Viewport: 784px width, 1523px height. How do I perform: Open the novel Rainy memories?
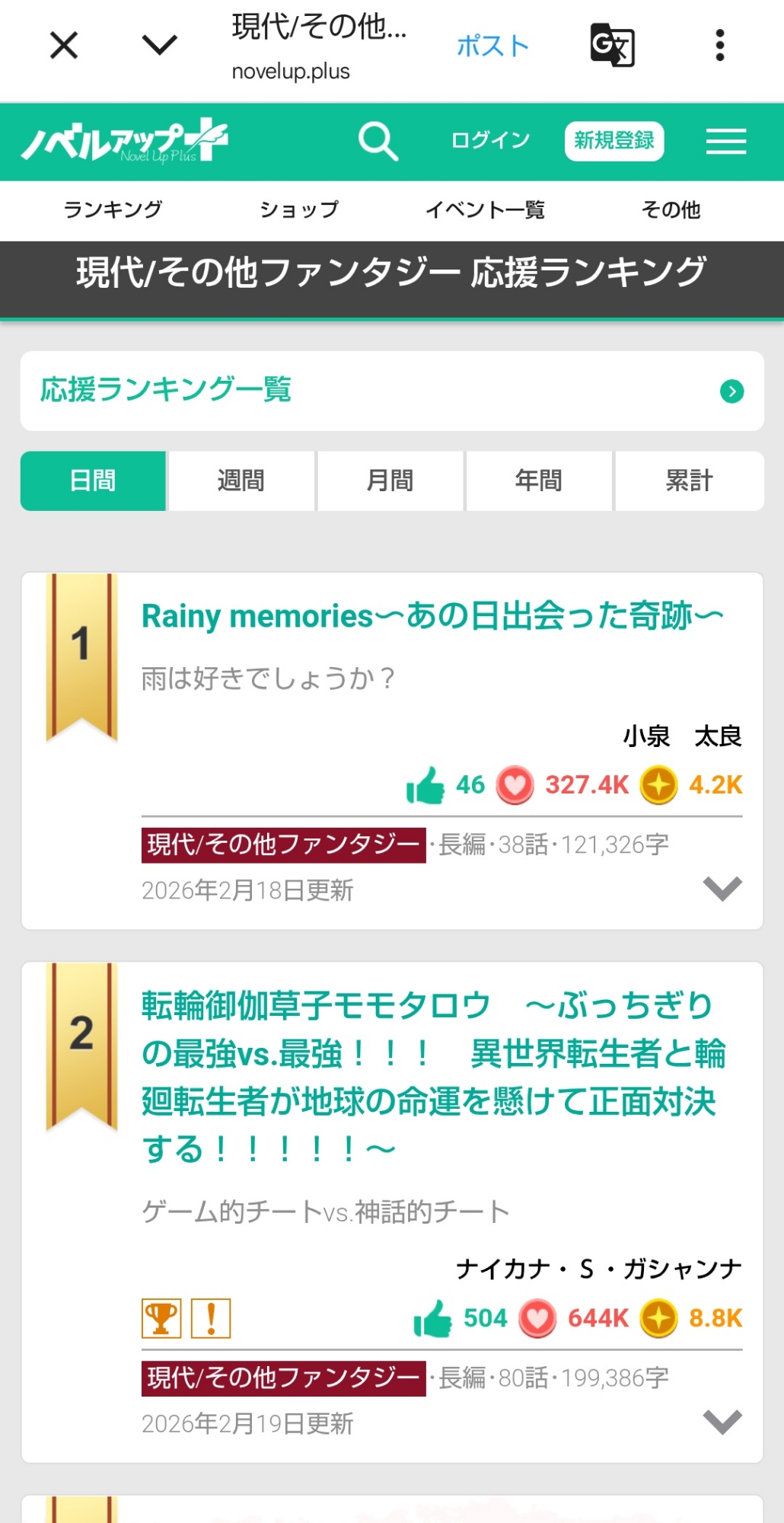[432, 616]
